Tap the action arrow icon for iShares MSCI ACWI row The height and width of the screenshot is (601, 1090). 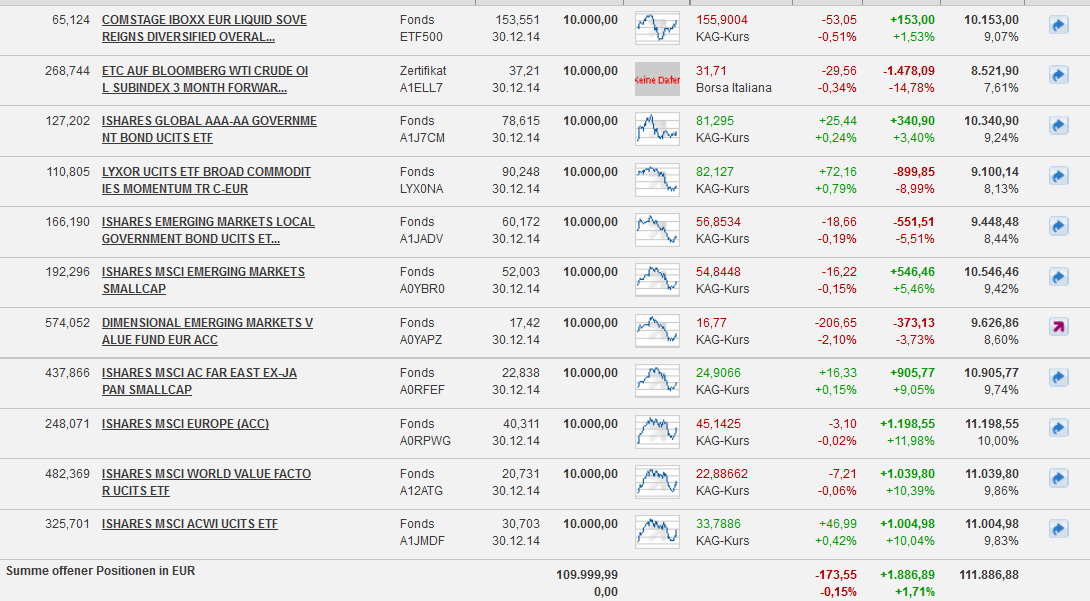coord(1059,528)
